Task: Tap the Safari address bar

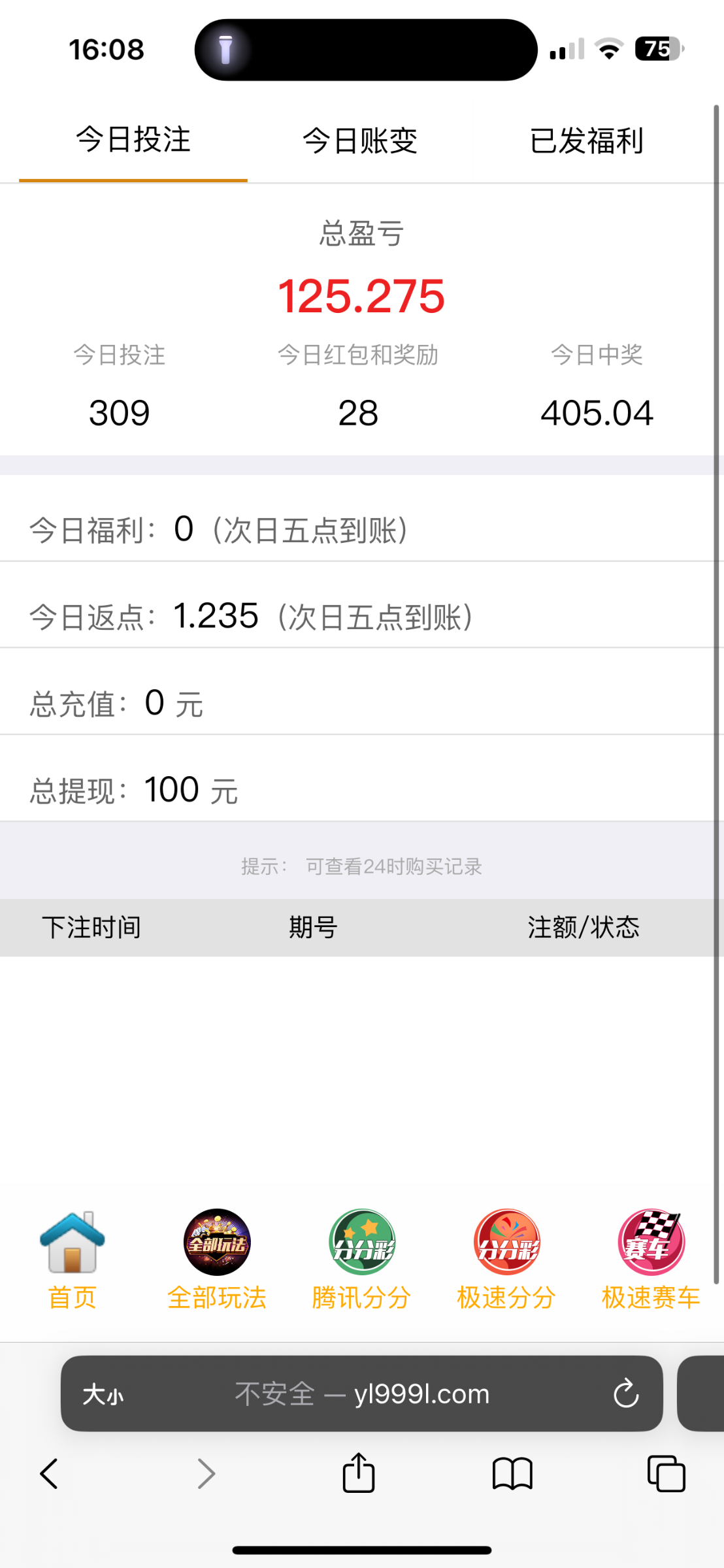Action: point(362,1394)
